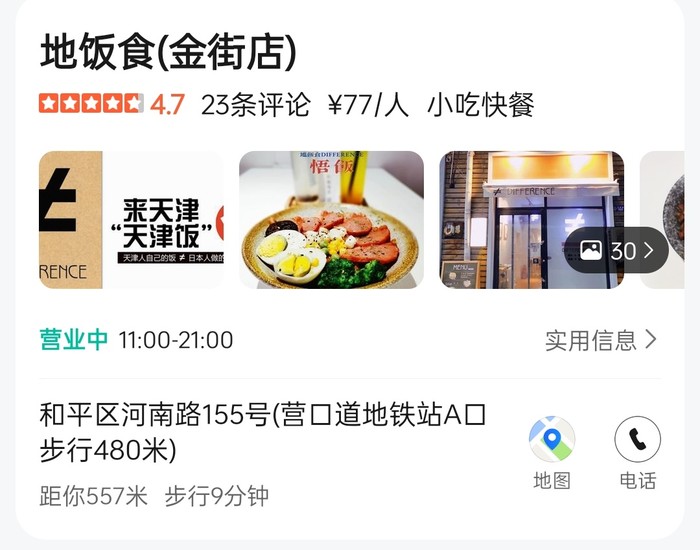Open the 23条评论 reviews
The image size is (700, 550).
coord(255,105)
